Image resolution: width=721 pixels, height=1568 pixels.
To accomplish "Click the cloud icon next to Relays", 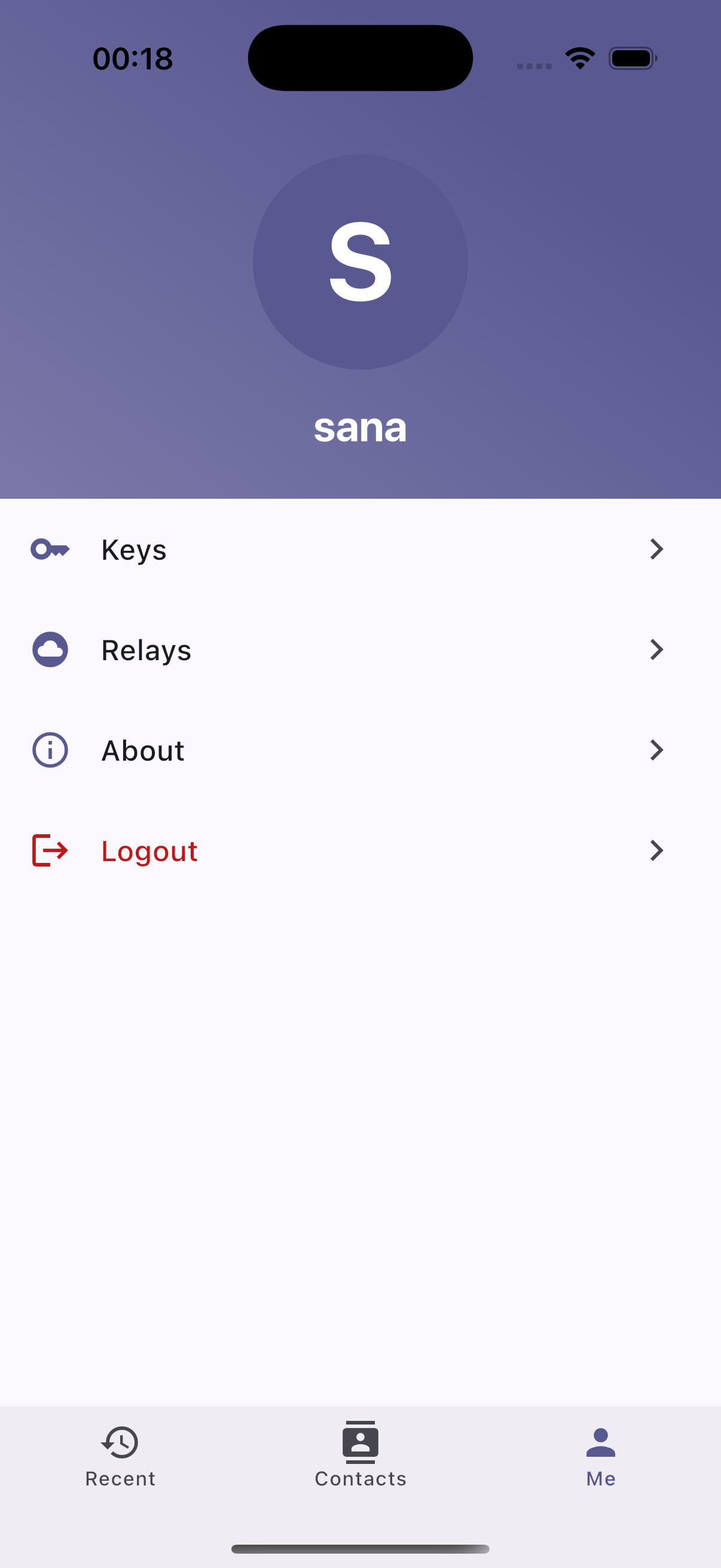I will point(49,649).
